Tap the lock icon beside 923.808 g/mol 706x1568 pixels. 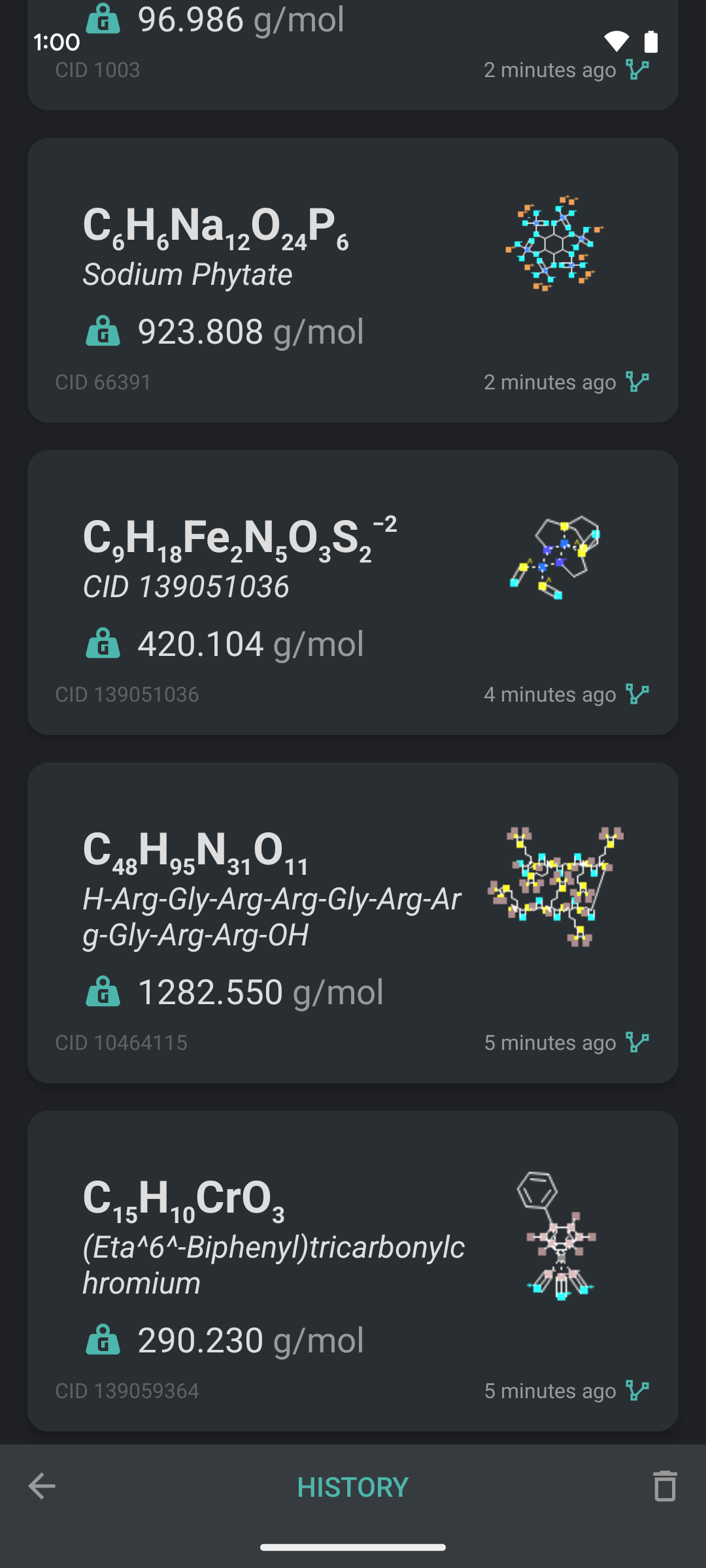pos(103,332)
